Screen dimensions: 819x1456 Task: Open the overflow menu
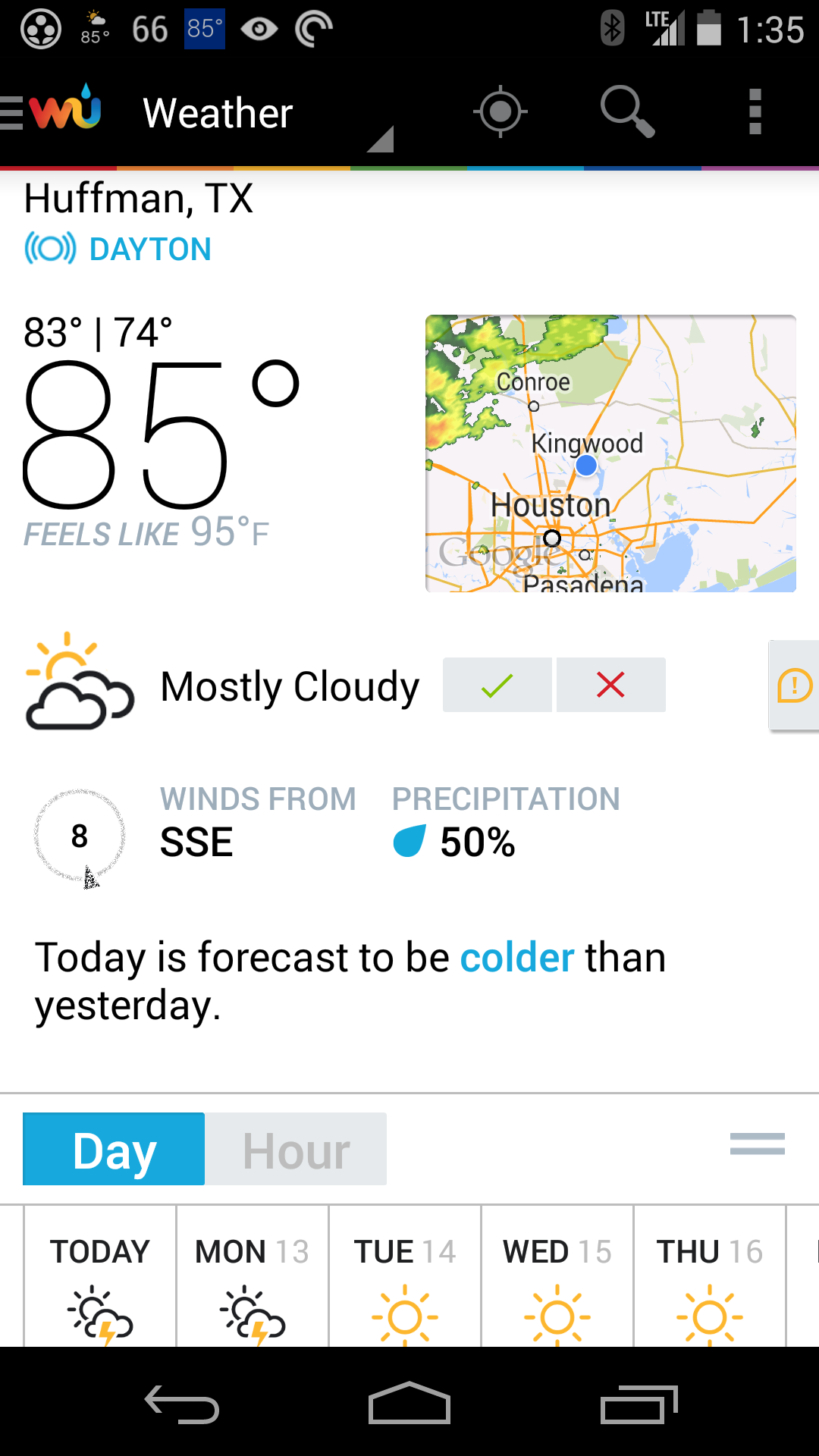coord(755,112)
